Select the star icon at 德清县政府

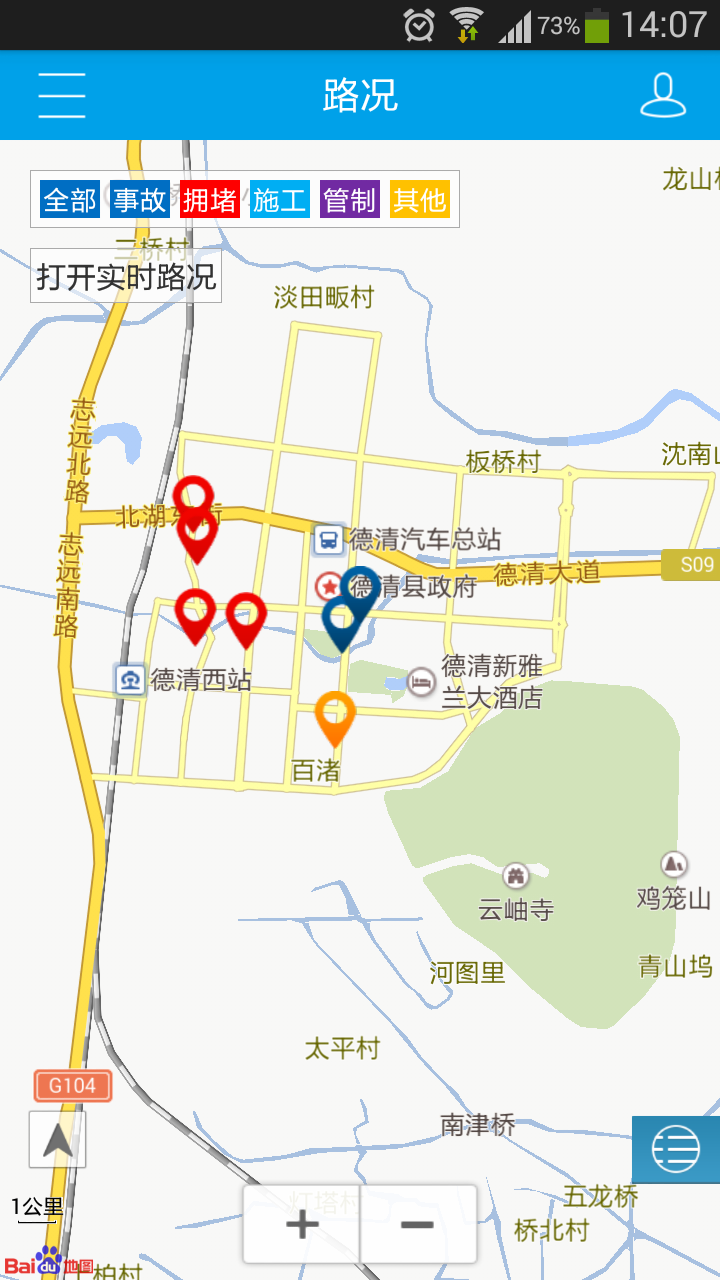coord(330,588)
